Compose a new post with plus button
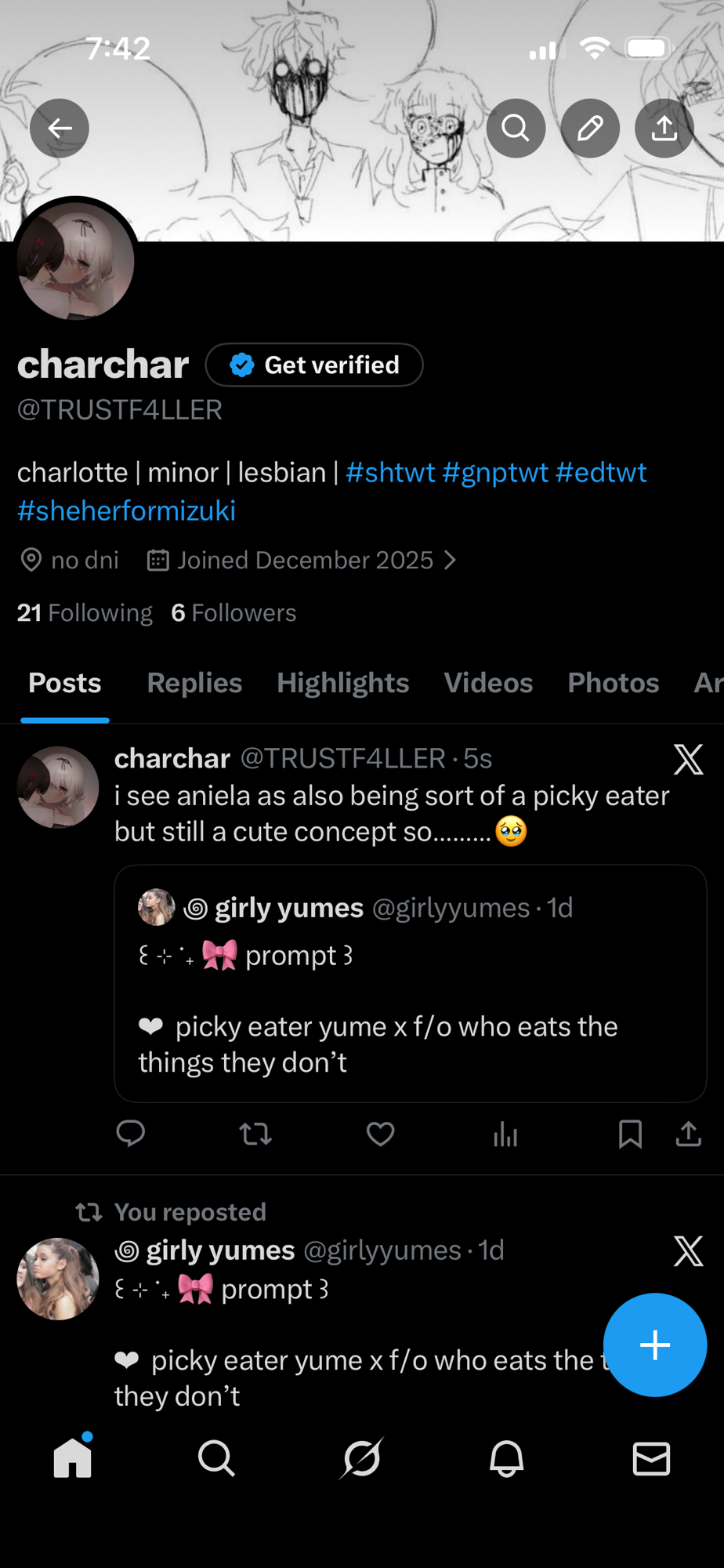724x1568 pixels. (654, 1345)
